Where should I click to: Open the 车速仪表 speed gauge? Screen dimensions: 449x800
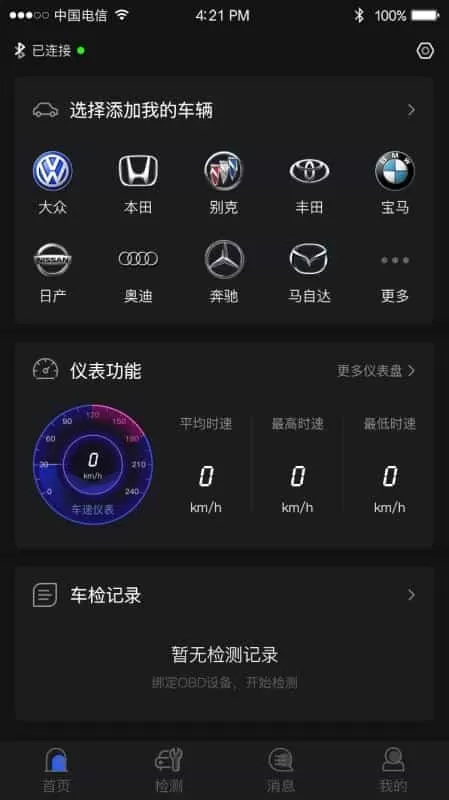[x=93, y=465]
